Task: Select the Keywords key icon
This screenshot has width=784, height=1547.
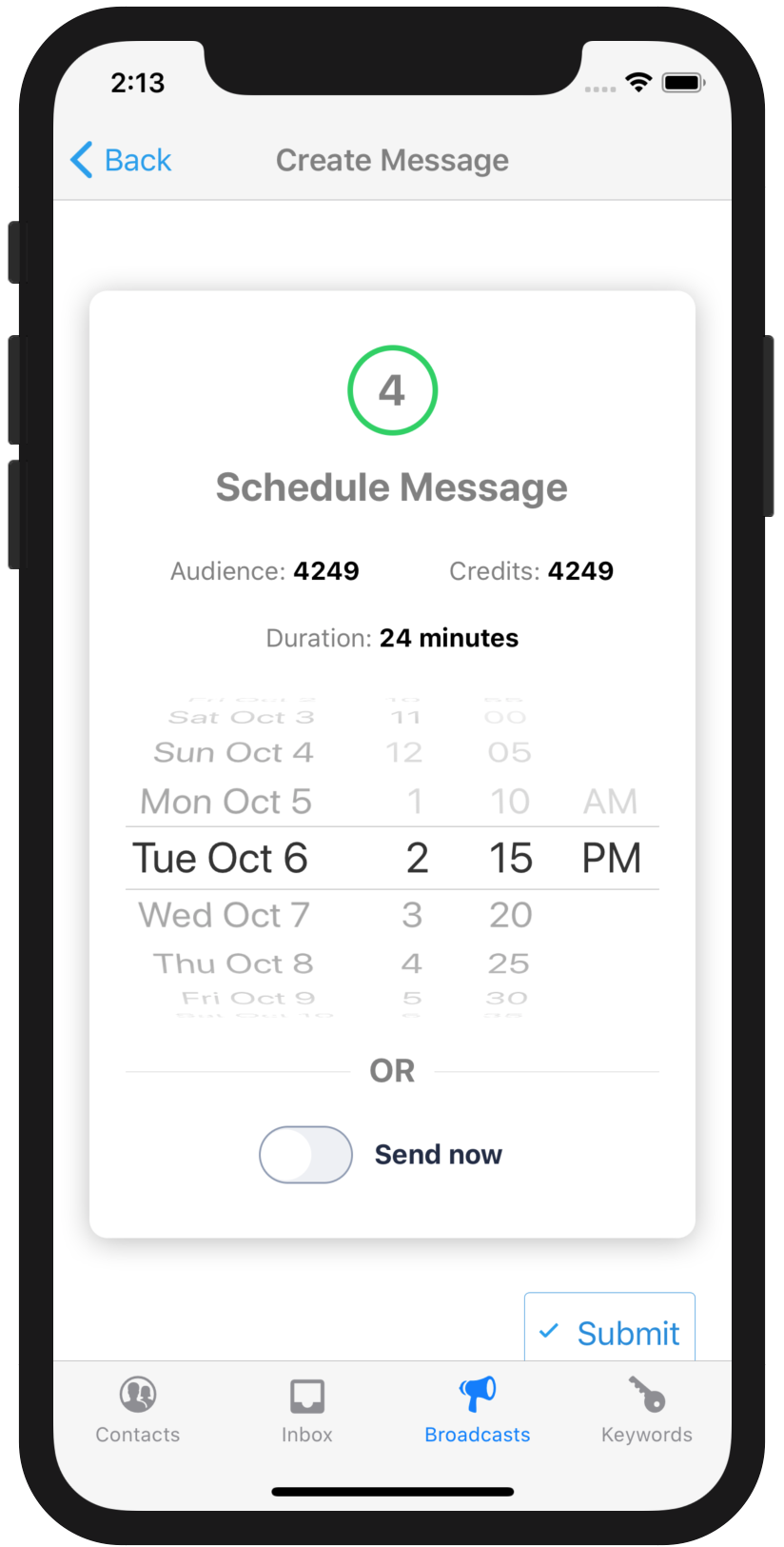Action: click(x=646, y=1395)
